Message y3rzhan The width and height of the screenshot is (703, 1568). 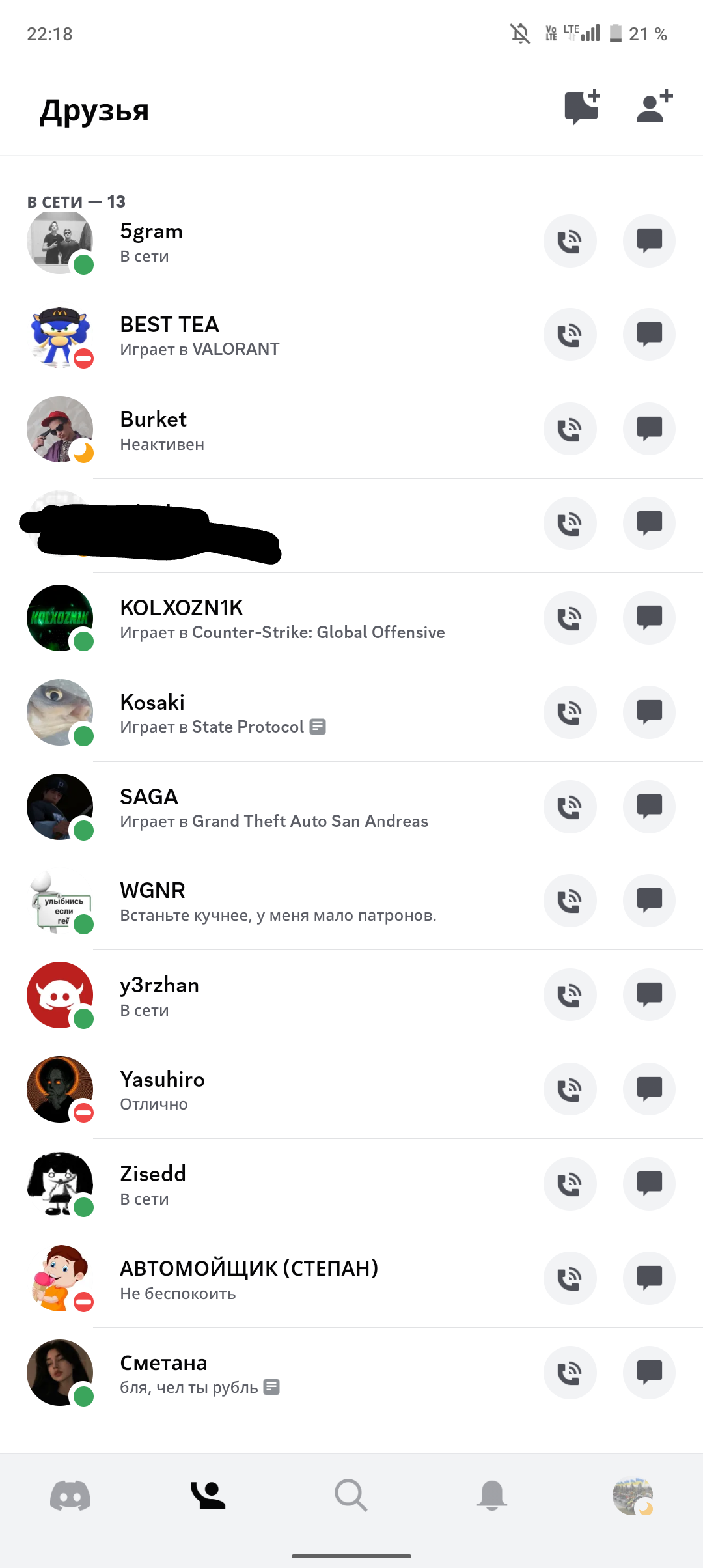[649, 995]
